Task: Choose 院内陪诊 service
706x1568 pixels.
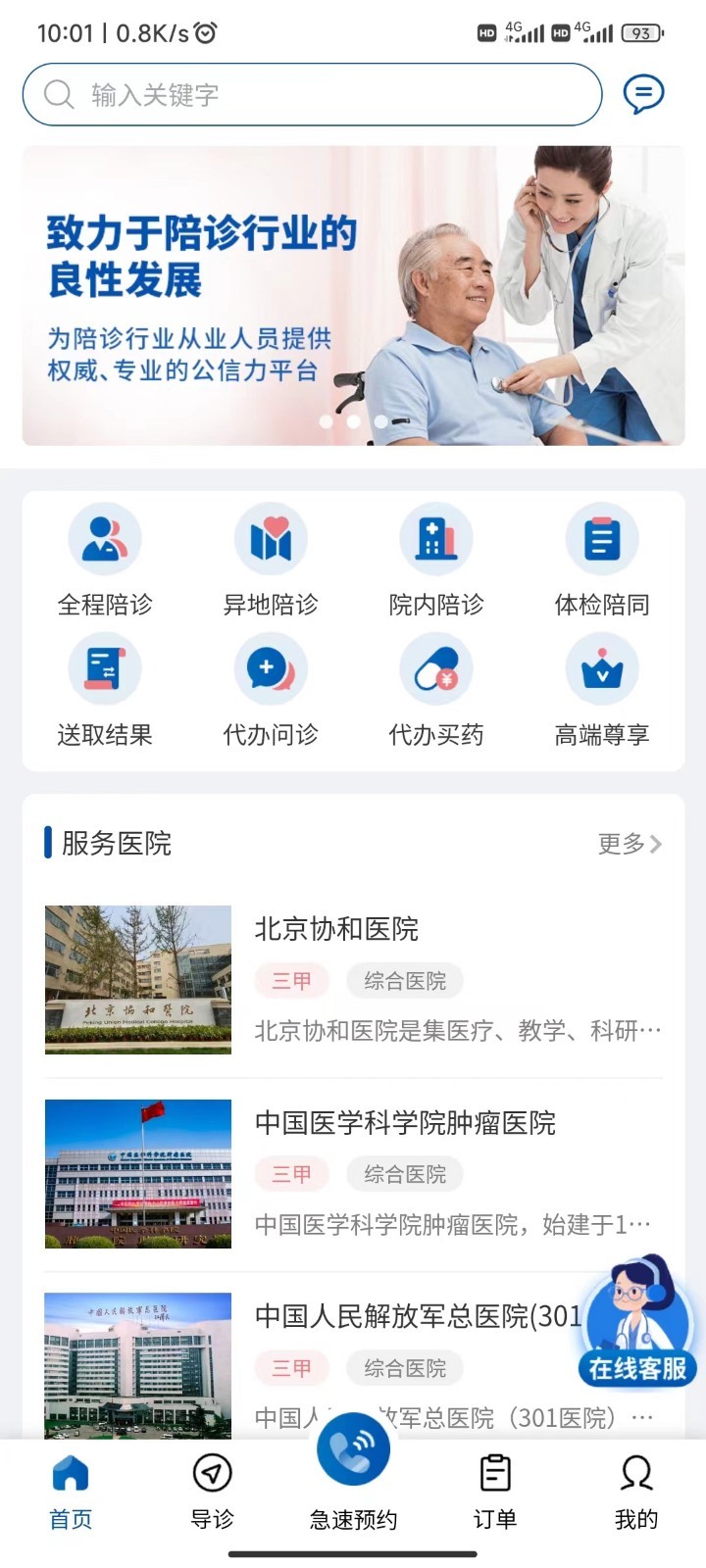Action: [436, 560]
